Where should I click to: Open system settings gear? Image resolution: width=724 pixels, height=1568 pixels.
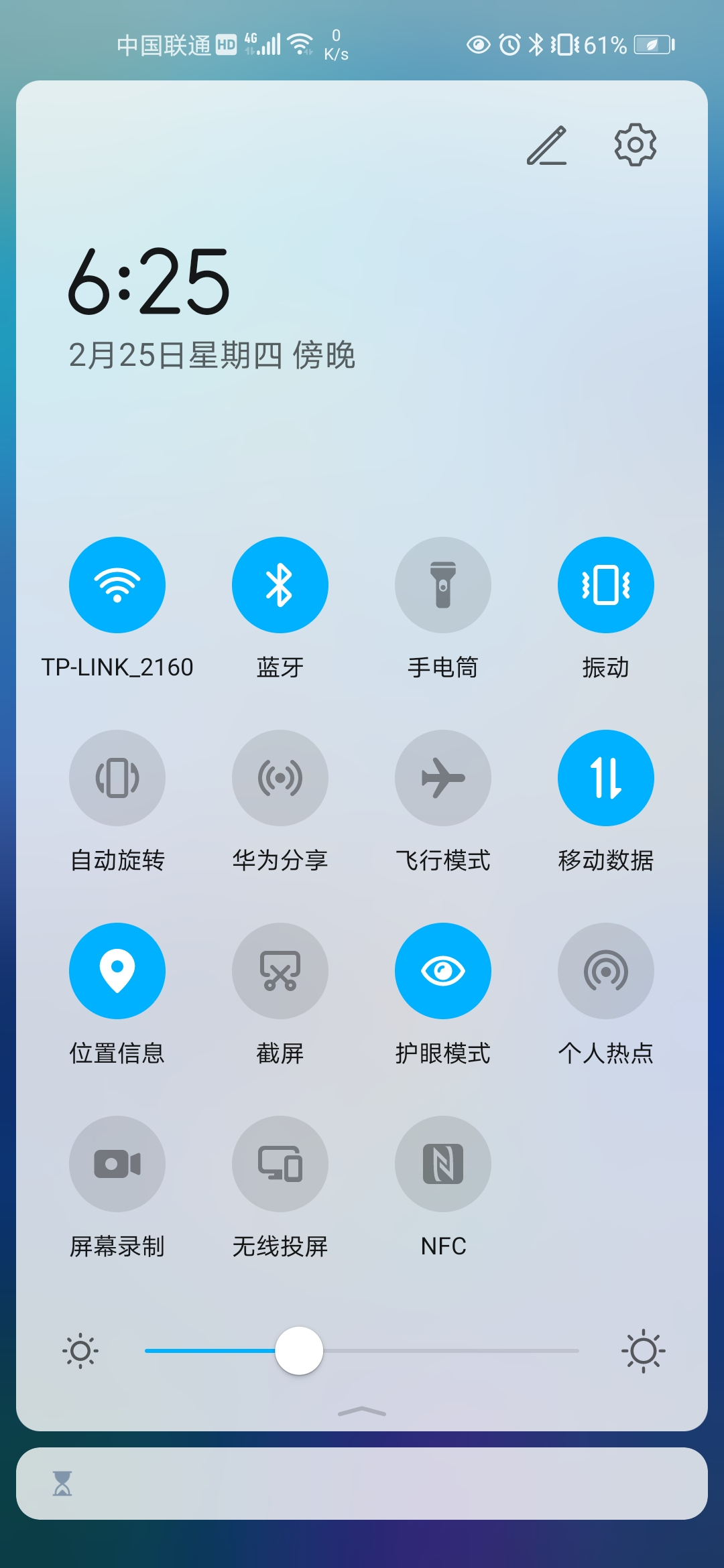point(635,145)
